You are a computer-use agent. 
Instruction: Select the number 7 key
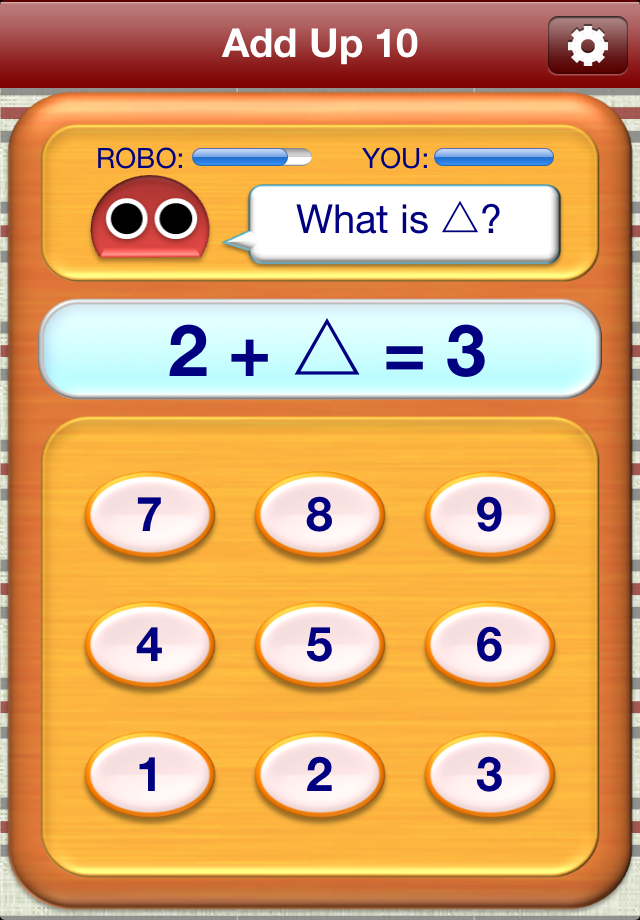[x=150, y=515]
